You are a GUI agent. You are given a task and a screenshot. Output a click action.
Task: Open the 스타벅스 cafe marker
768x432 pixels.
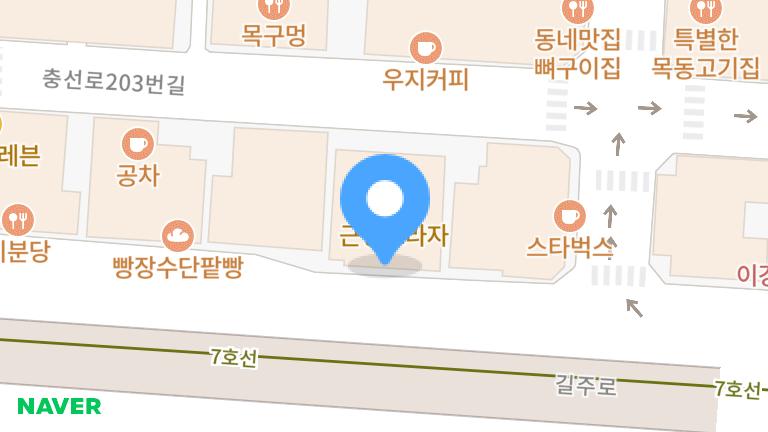tap(569, 215)
